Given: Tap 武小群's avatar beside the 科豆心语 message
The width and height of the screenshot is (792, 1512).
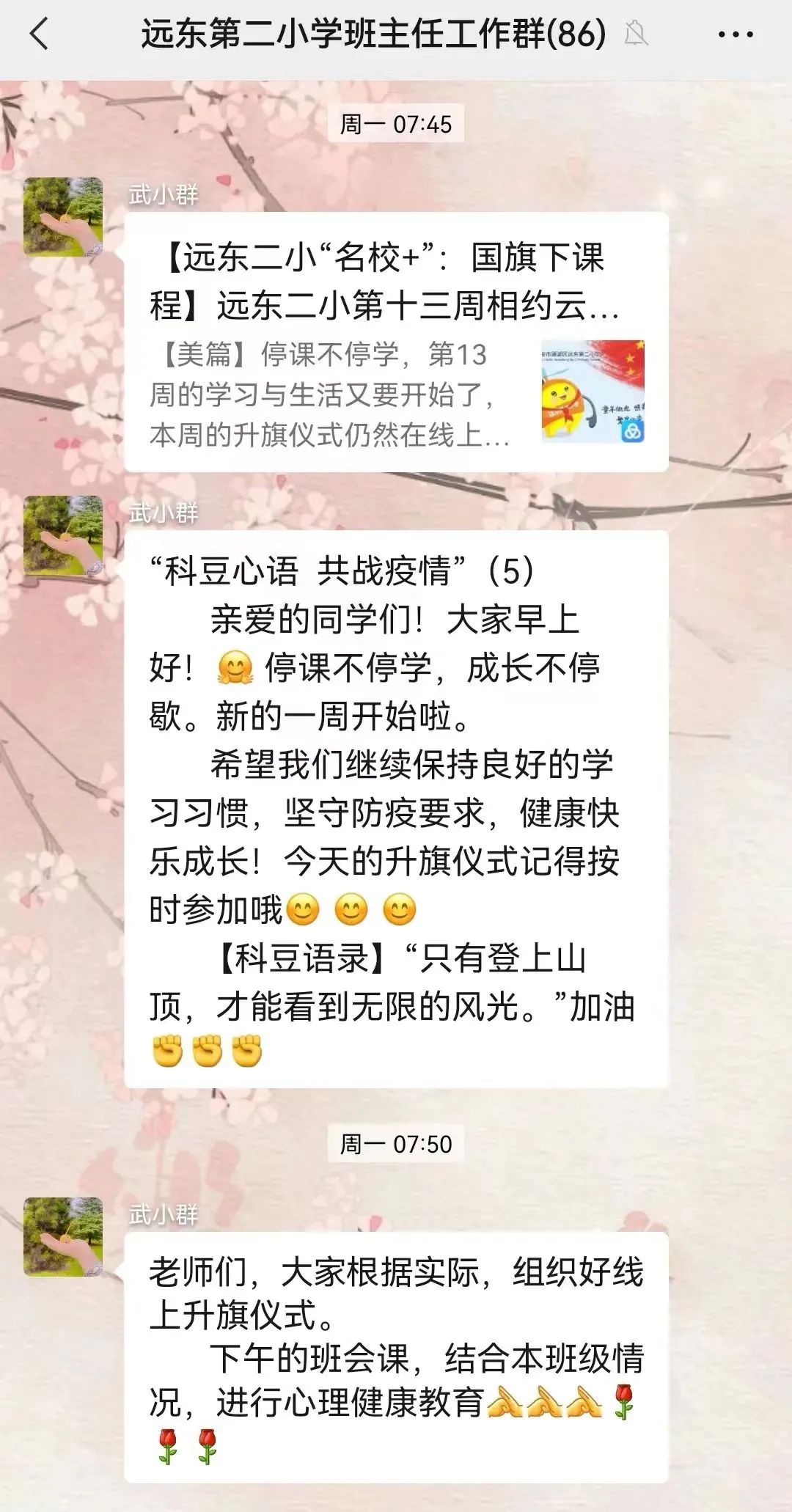Looking at the screenshot, I should click(63, 535).
